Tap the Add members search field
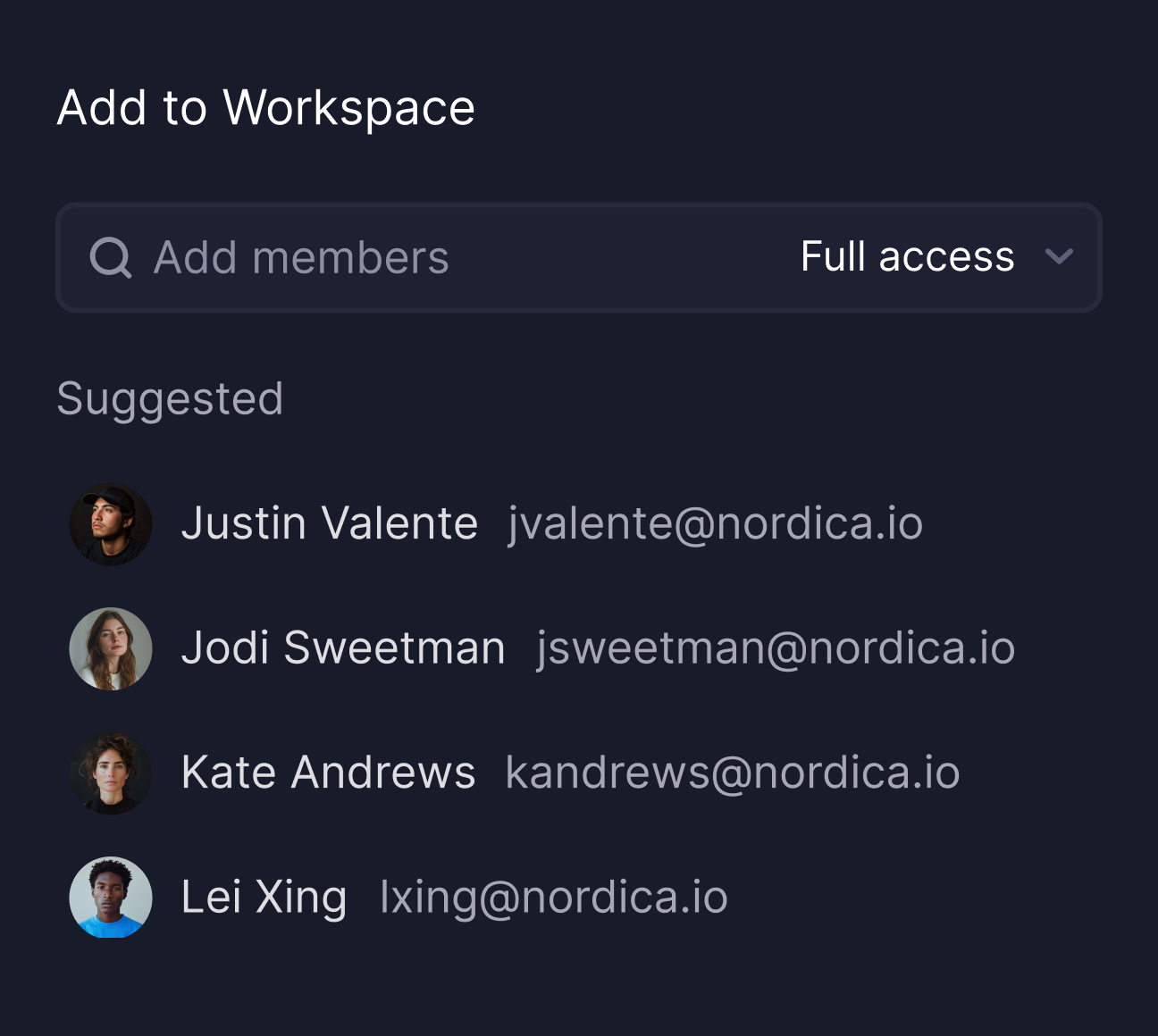Screen dimensions: 1158x1036 click(x=402, y=258)
